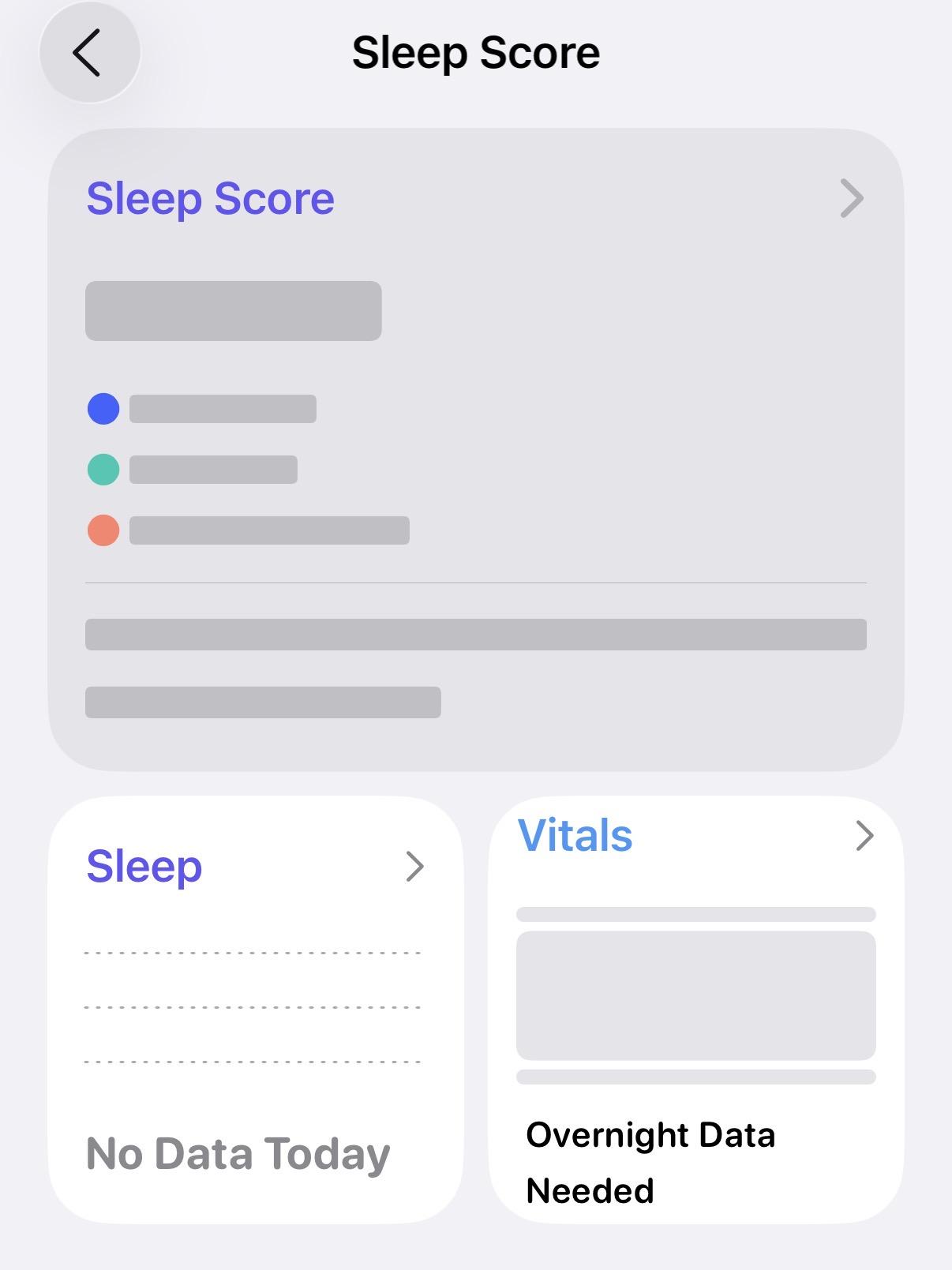Image resolution: width=952 pixels, height=1270 pixels.
Task: Open the Sleep card with No Data Today
Action: 255,1009
